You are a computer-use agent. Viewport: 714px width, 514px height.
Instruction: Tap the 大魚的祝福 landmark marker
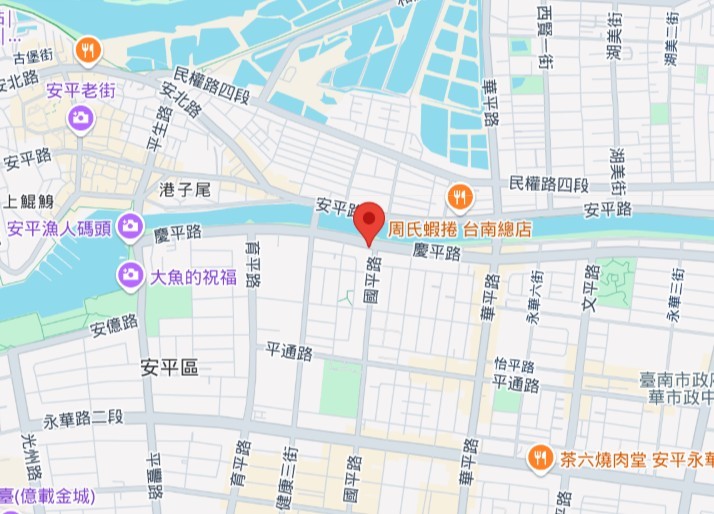point(131,275)
